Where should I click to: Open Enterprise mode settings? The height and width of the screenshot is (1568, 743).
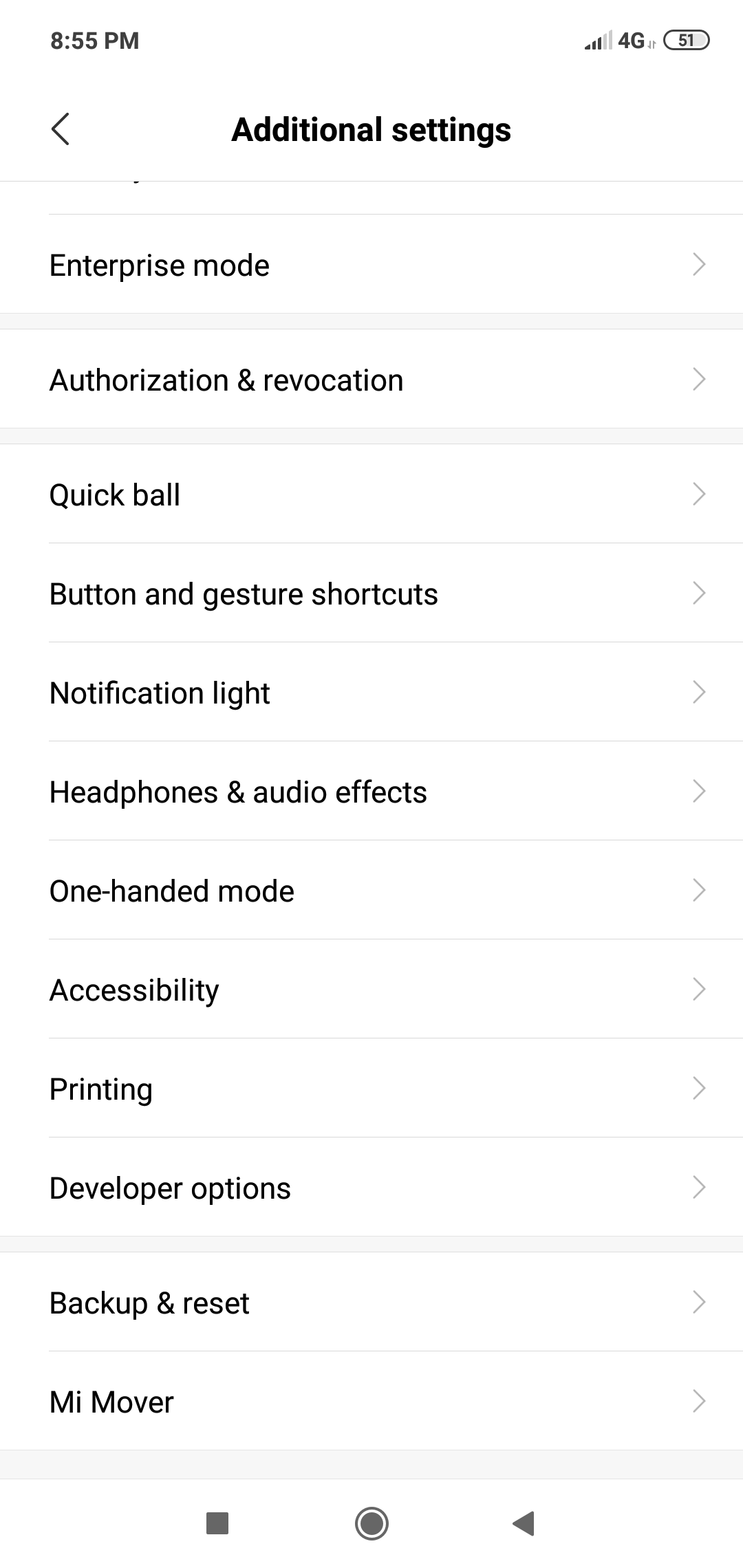371,264
